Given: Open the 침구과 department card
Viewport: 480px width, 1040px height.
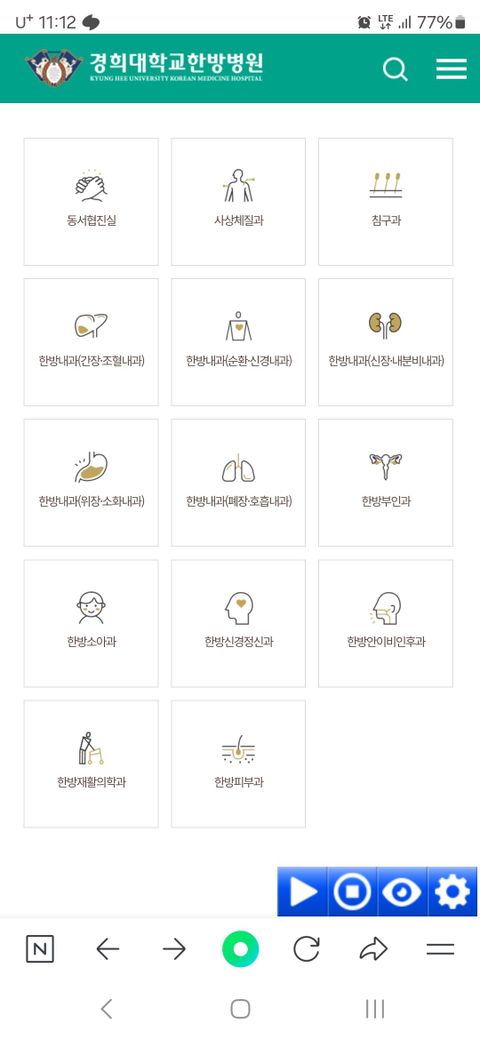Looking at the screenshot, I should [x=385, y=202].
